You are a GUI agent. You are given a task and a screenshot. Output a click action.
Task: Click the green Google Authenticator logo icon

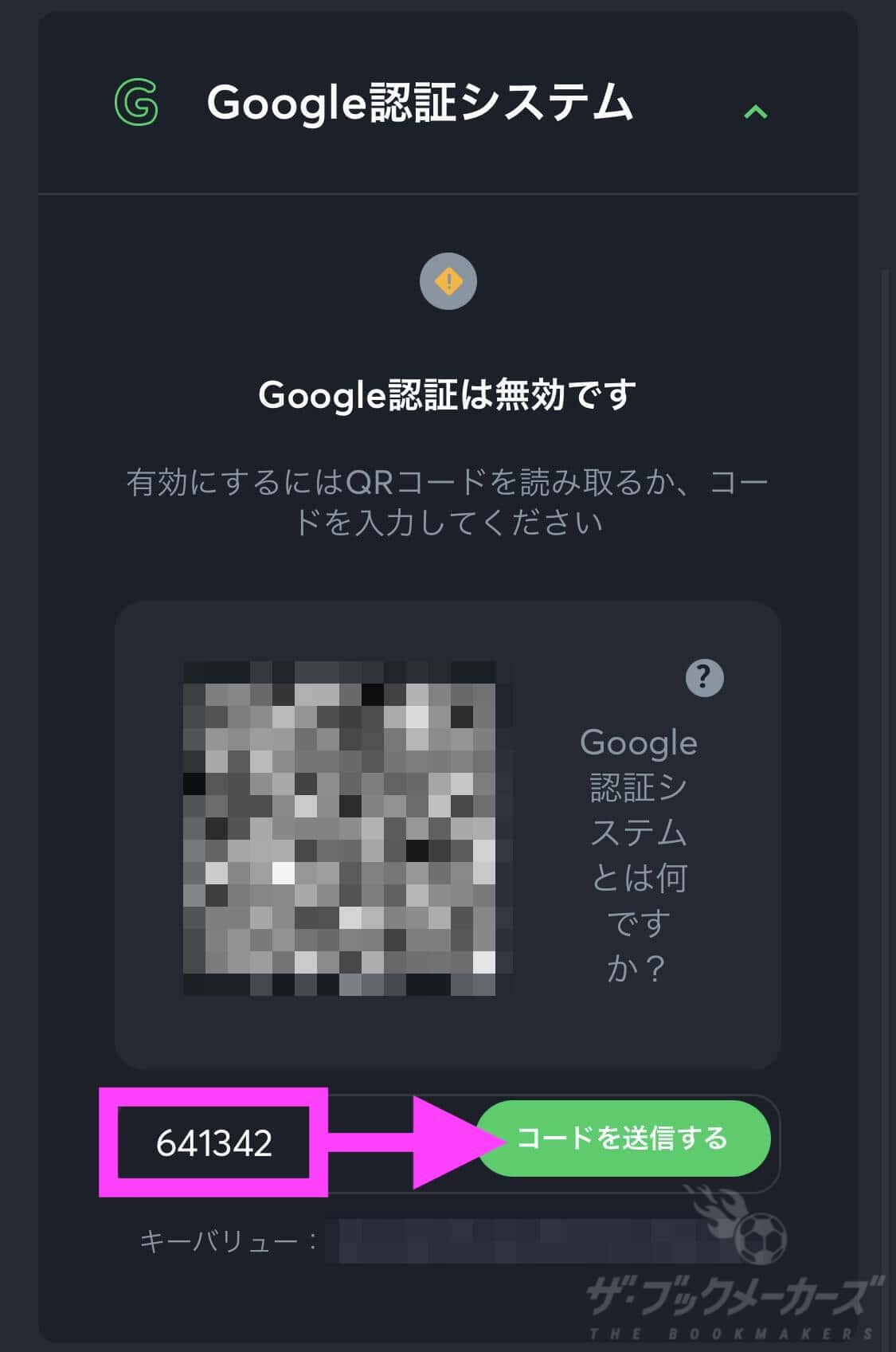(x=135, y=102)
